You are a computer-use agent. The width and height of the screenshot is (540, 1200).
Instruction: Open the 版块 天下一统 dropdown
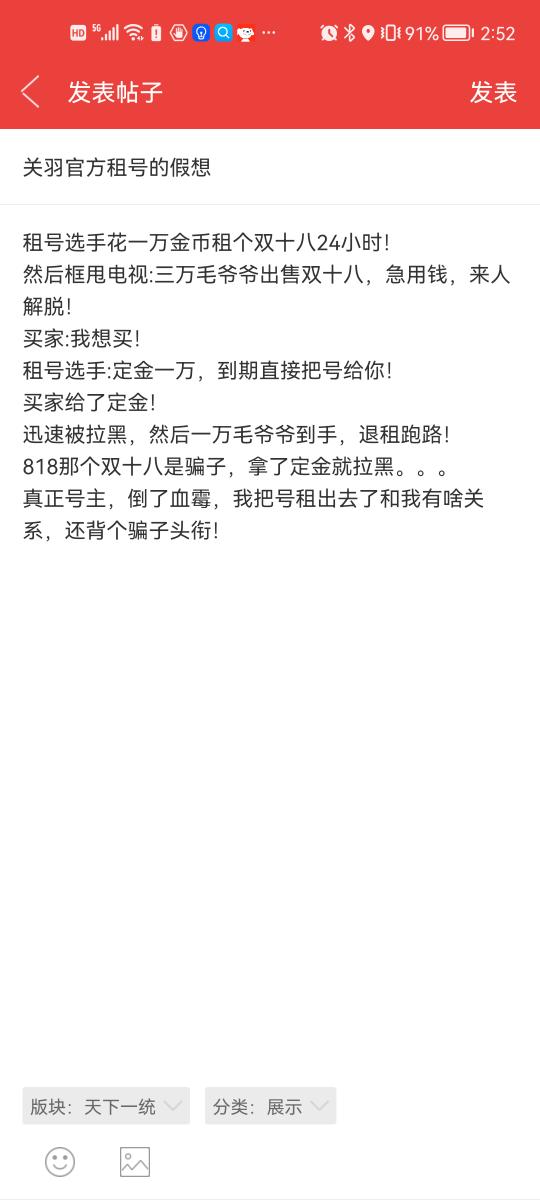pos(106,1106)
